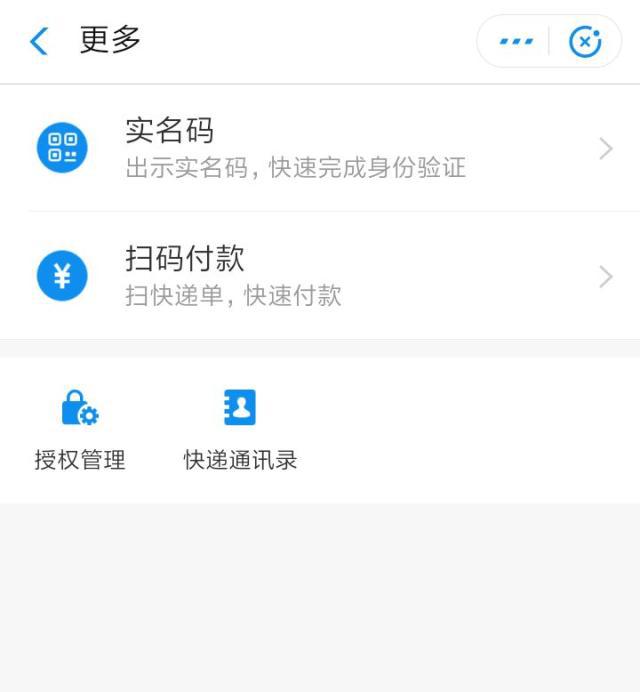
Task: Go back from the 更多 page
Action: pos(39,42)
